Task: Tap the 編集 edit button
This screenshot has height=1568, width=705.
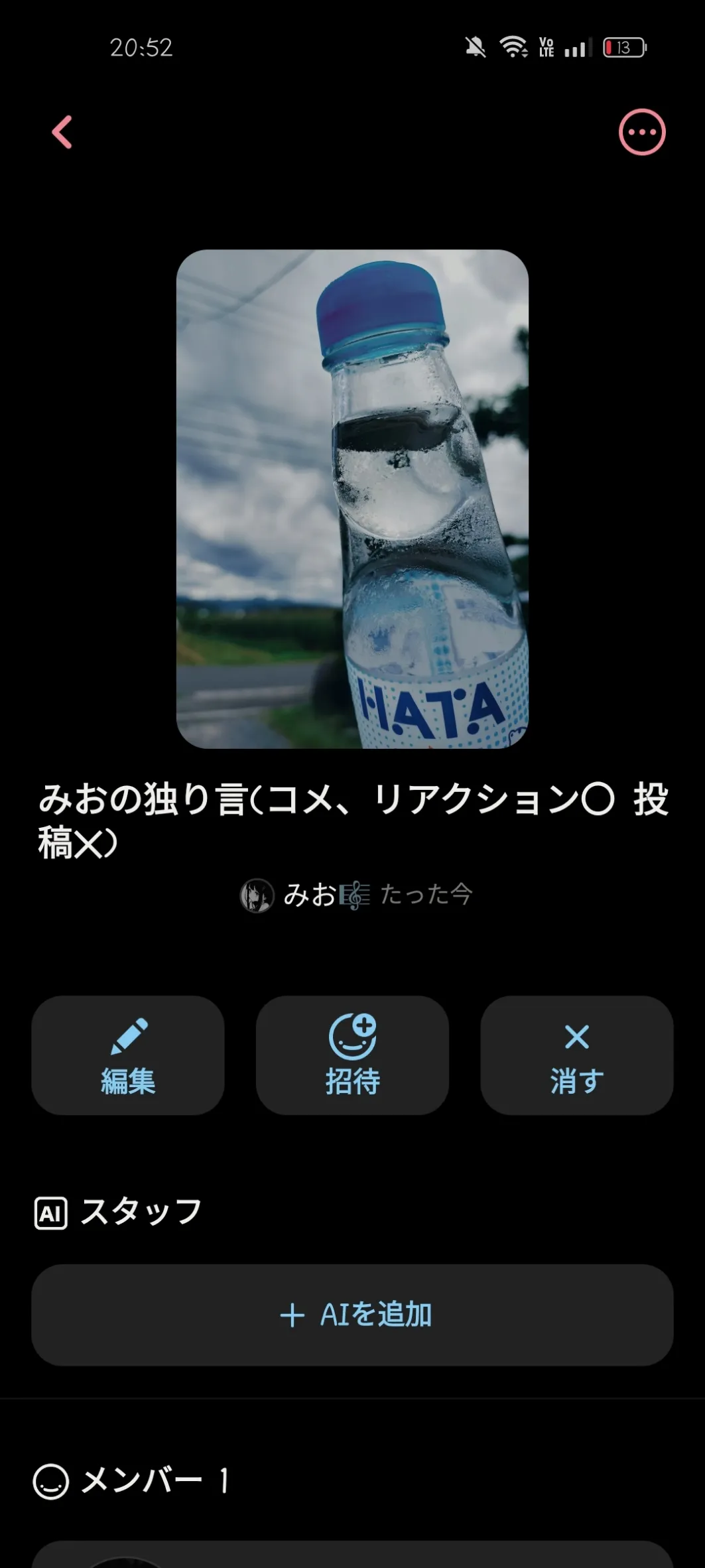Action: (128, 1055)
